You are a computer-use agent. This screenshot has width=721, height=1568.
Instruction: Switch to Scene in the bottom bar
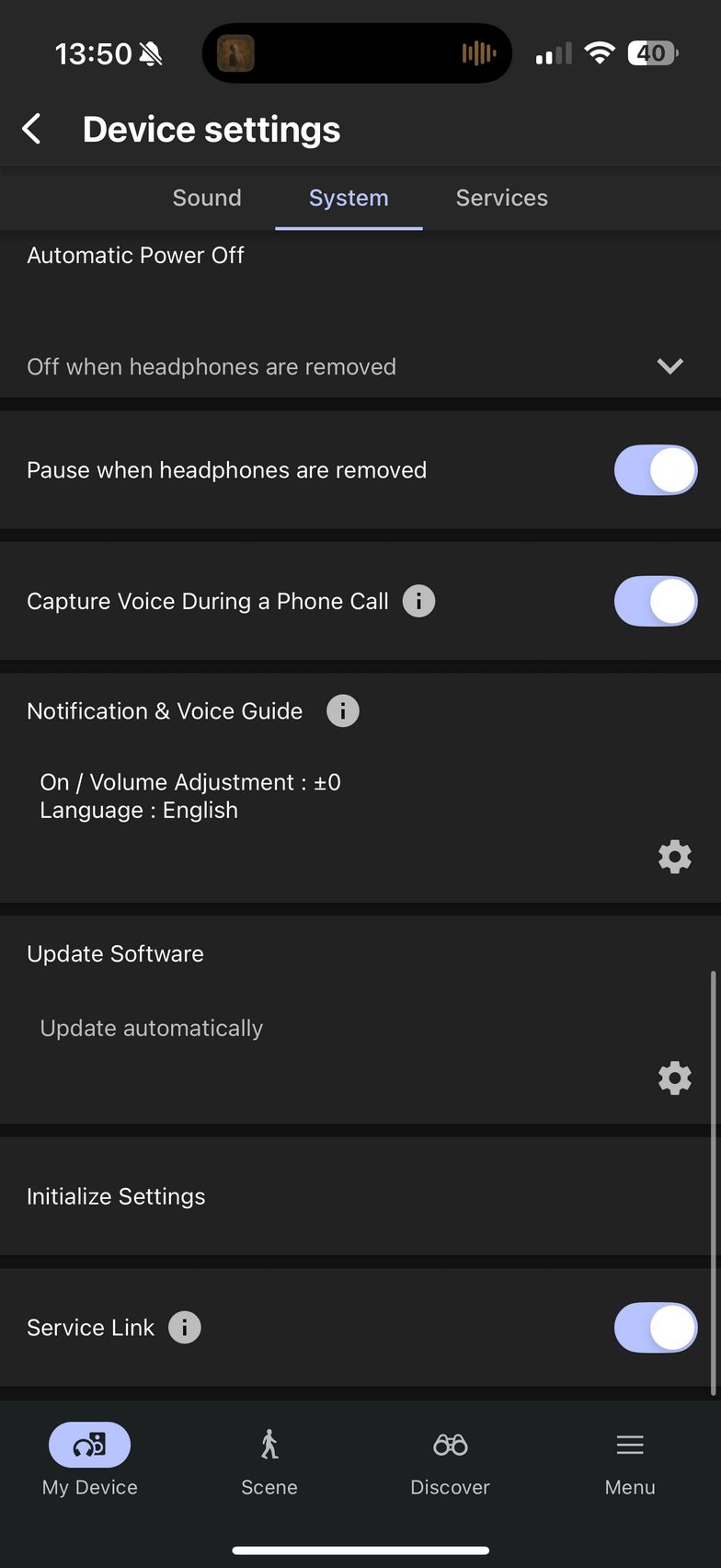point(269,1461)
